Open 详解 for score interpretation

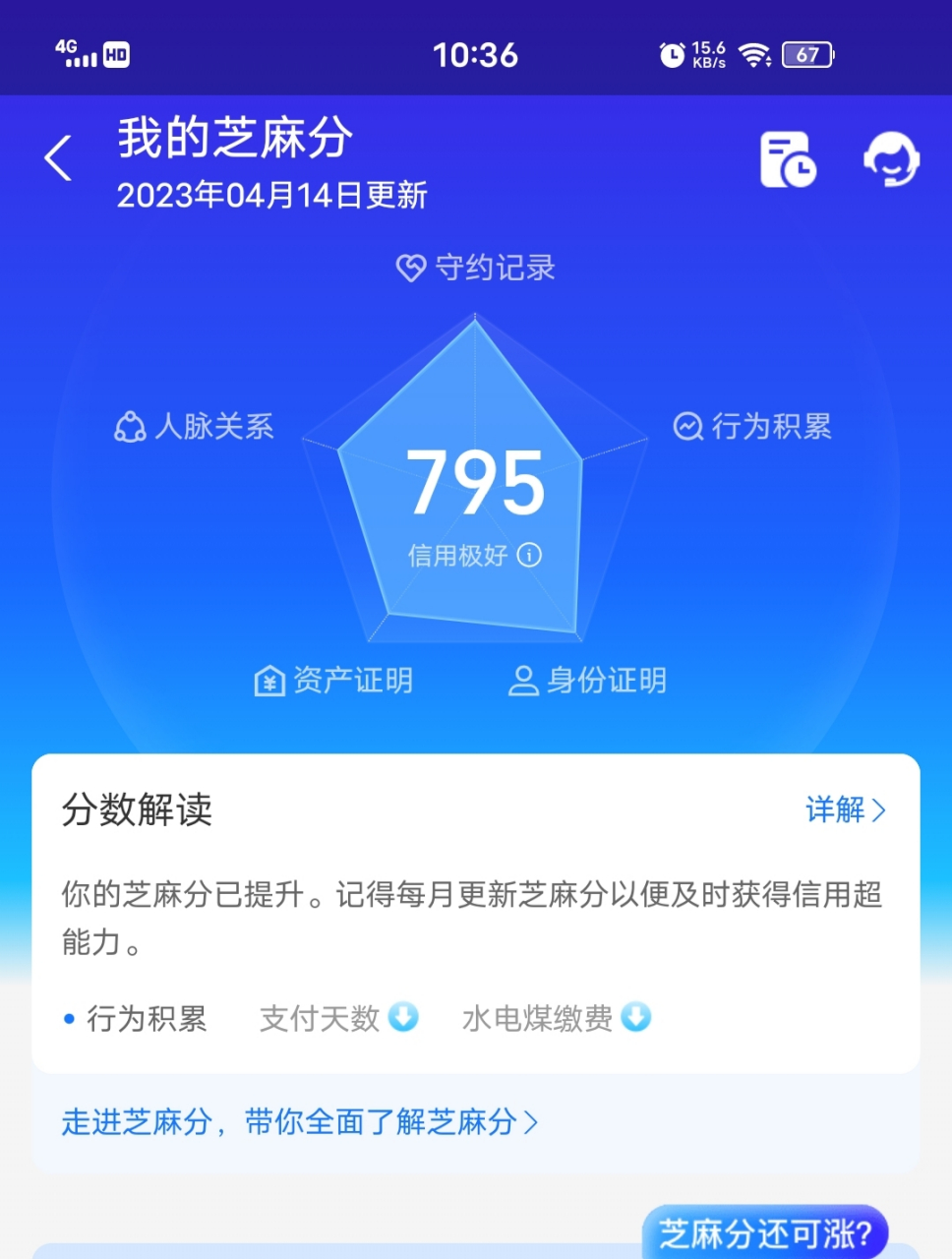(846, 809)
